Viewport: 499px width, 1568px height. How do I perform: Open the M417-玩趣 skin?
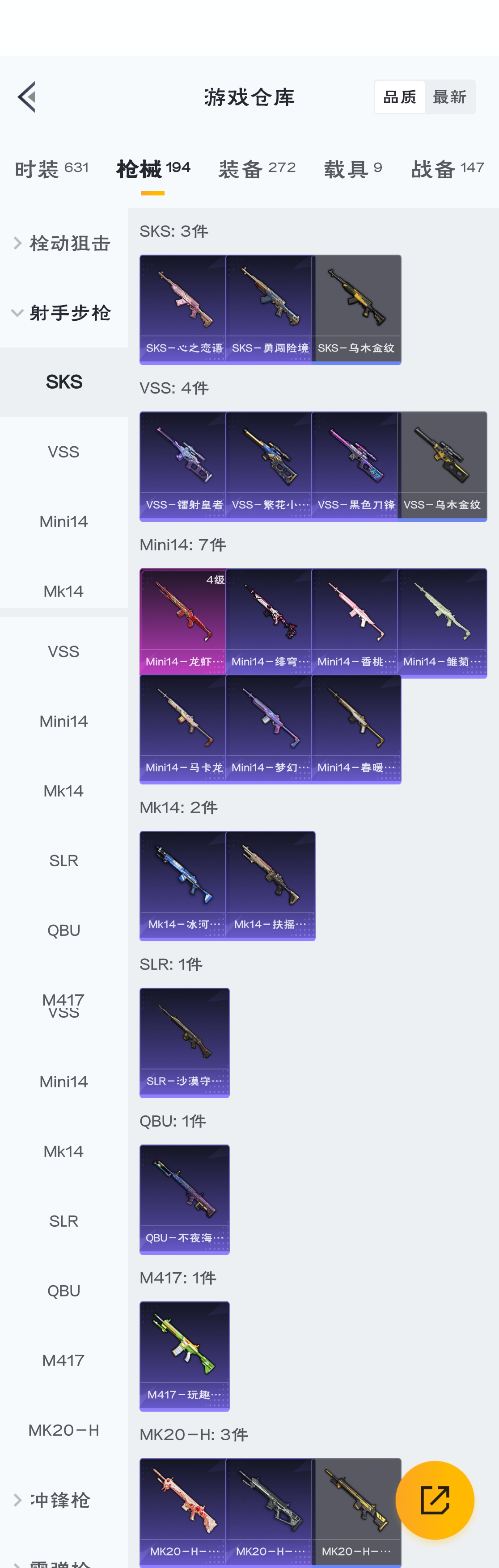coord(185,1355)
